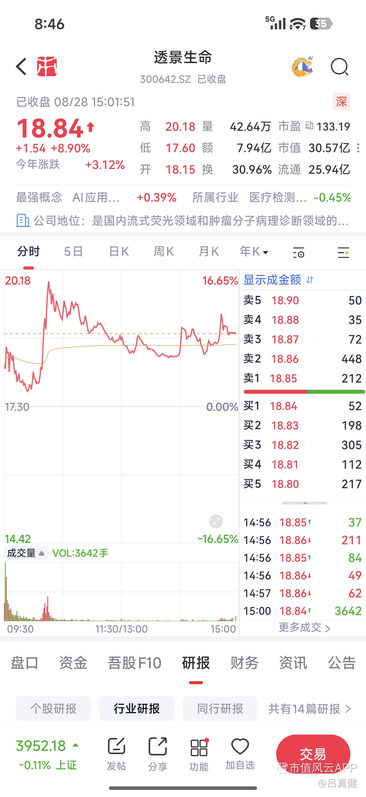The width and height of the screenshot is (366, 797).
Task: Open the 吾股F10 section
Action: (135, 662)
